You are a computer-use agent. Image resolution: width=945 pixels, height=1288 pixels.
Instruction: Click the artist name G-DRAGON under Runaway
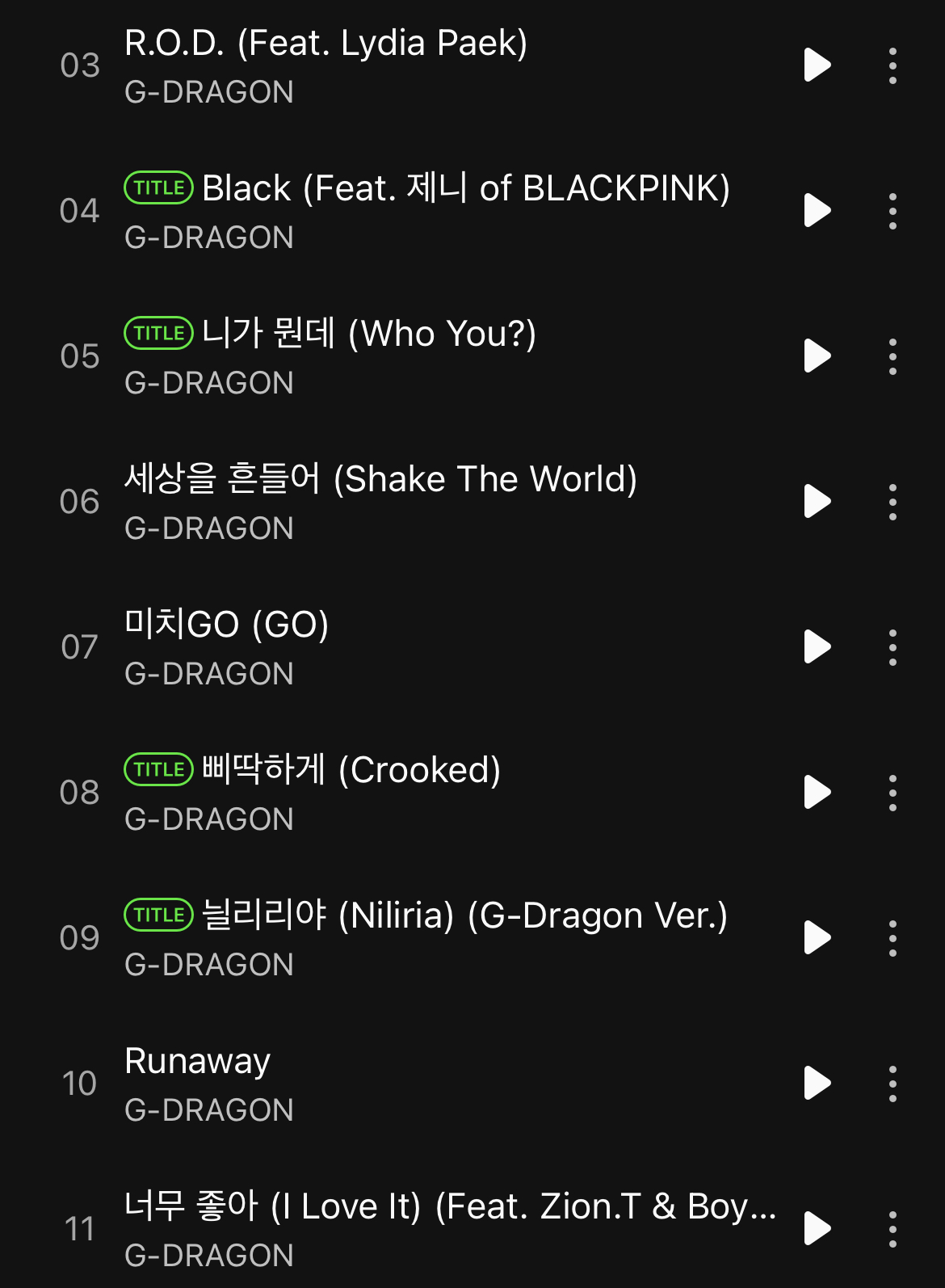pyautogui.click(x=210, y=1109)
